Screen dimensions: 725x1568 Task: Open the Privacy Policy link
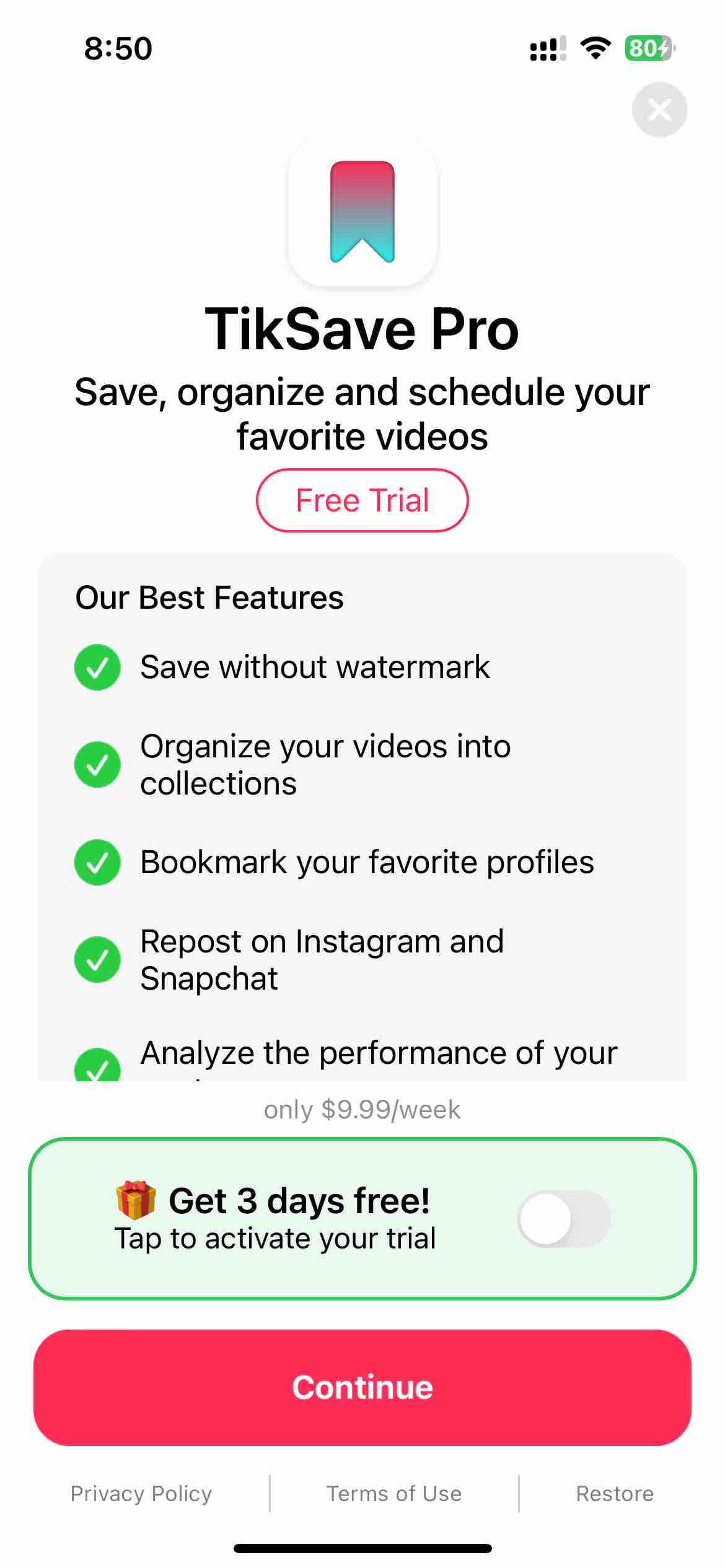[141, 1494]
